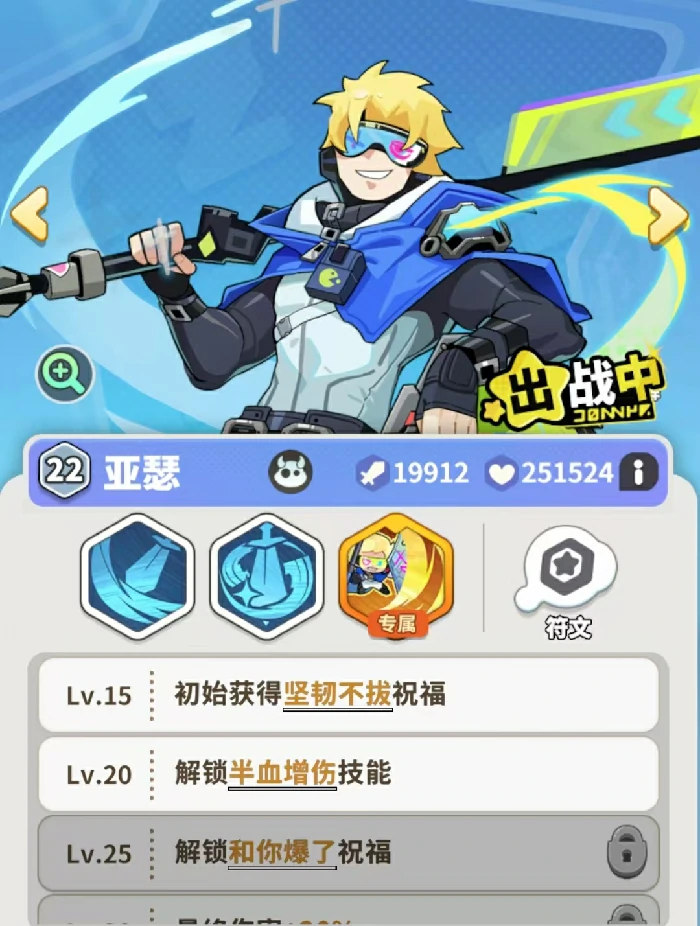Open the 坚韧不拔 blessing link
This screenshot has width=700, height=926.
[337, 694]
